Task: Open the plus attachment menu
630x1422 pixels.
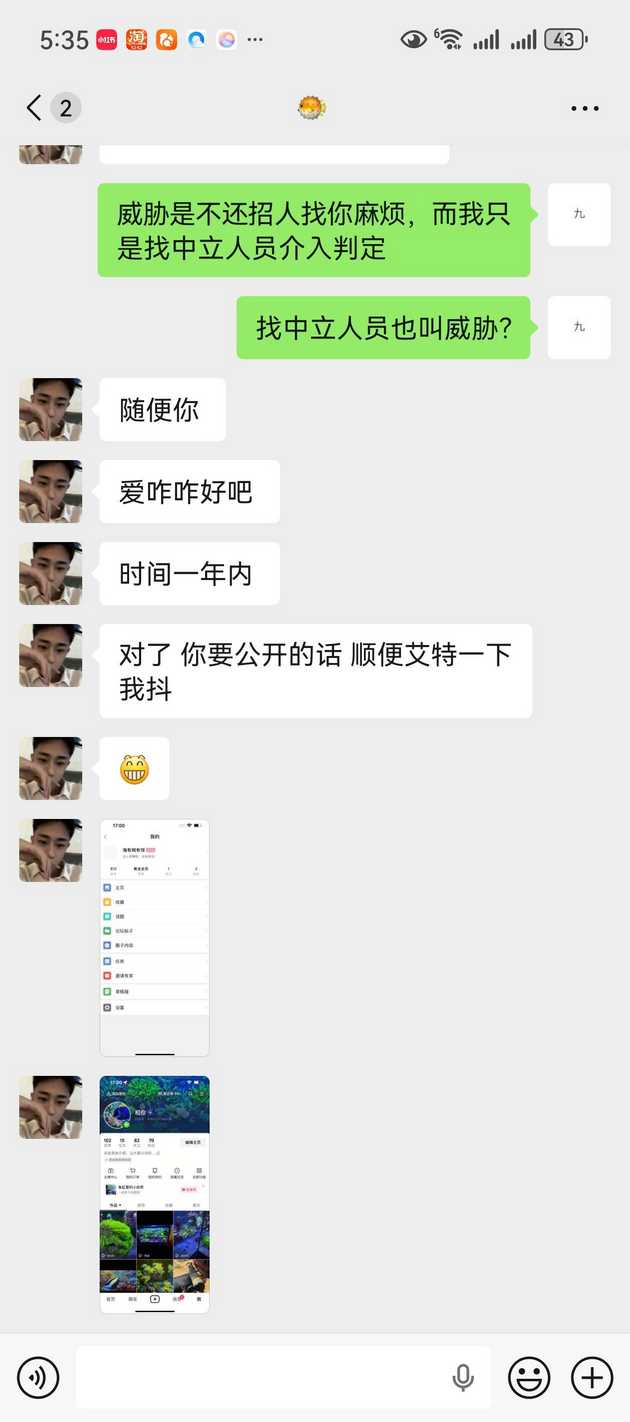Action: tap(591, 1378)
